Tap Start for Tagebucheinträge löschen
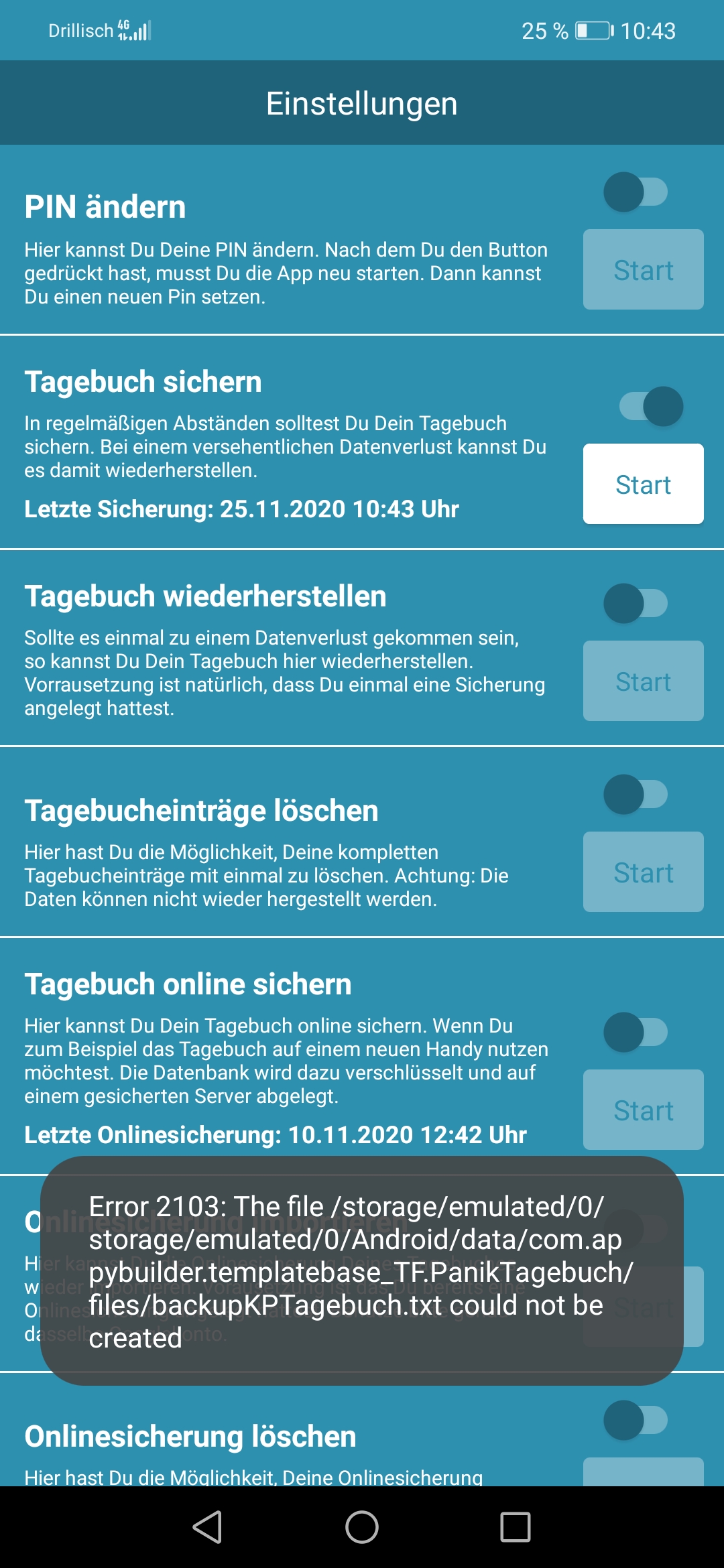The width and height of the screenshot is (724, 1568). click(x=643, y=872)
